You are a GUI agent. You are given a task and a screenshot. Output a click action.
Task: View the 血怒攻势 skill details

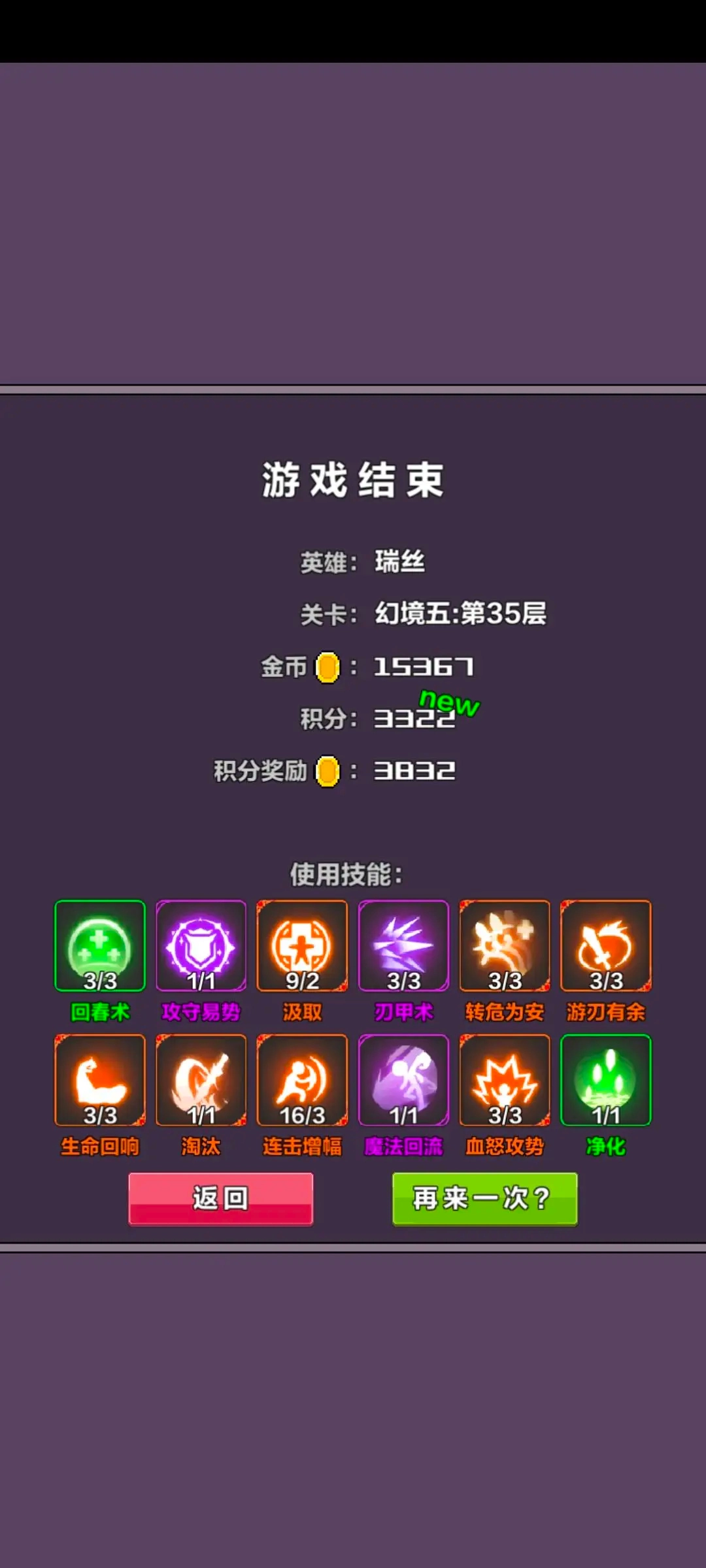505,1079
